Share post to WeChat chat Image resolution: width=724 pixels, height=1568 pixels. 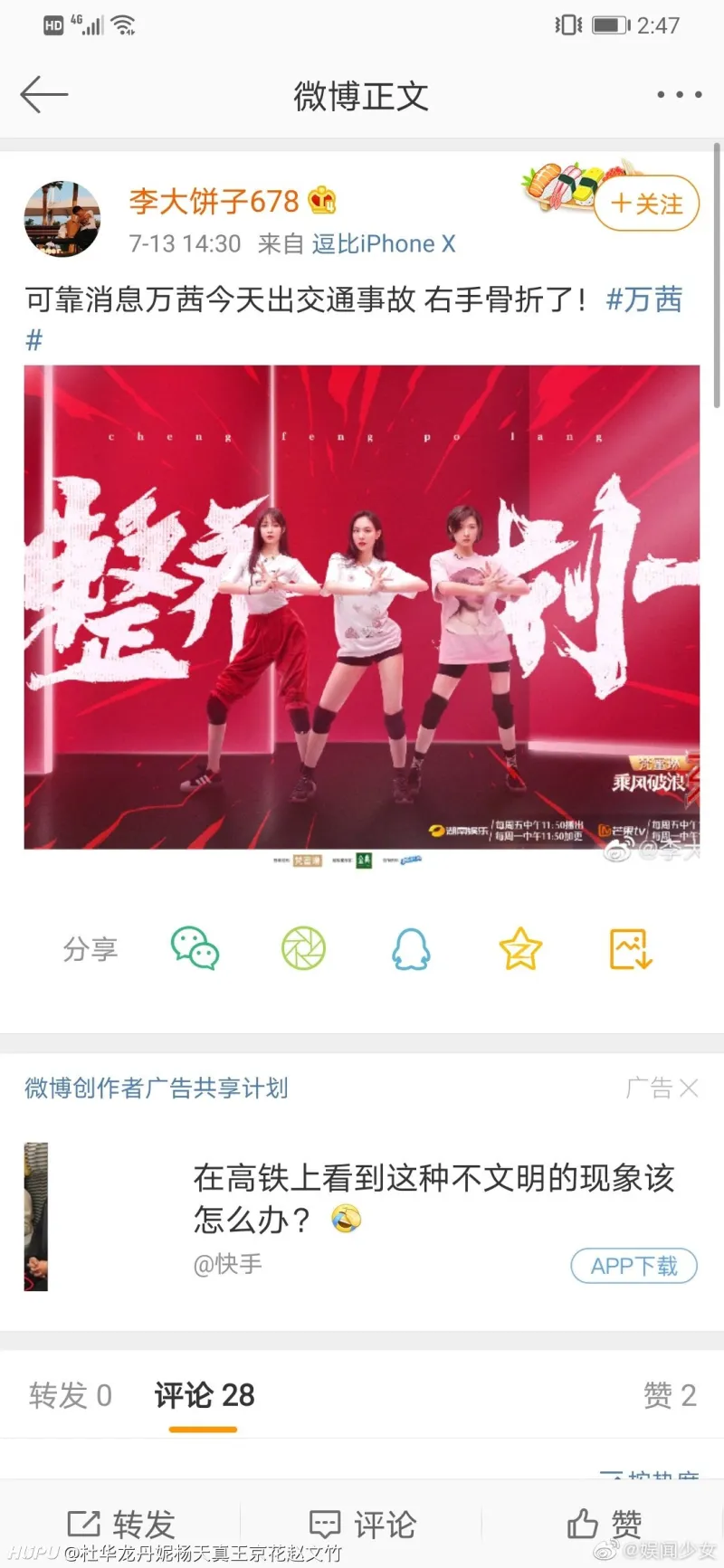point(195,949)
